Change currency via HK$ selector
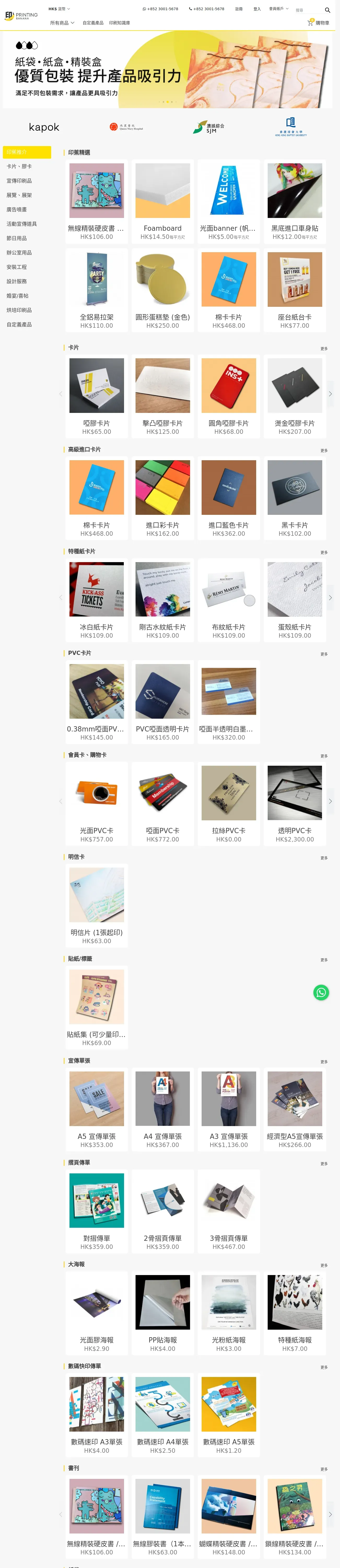This screenshot has width=340, height=1568. 59,9
